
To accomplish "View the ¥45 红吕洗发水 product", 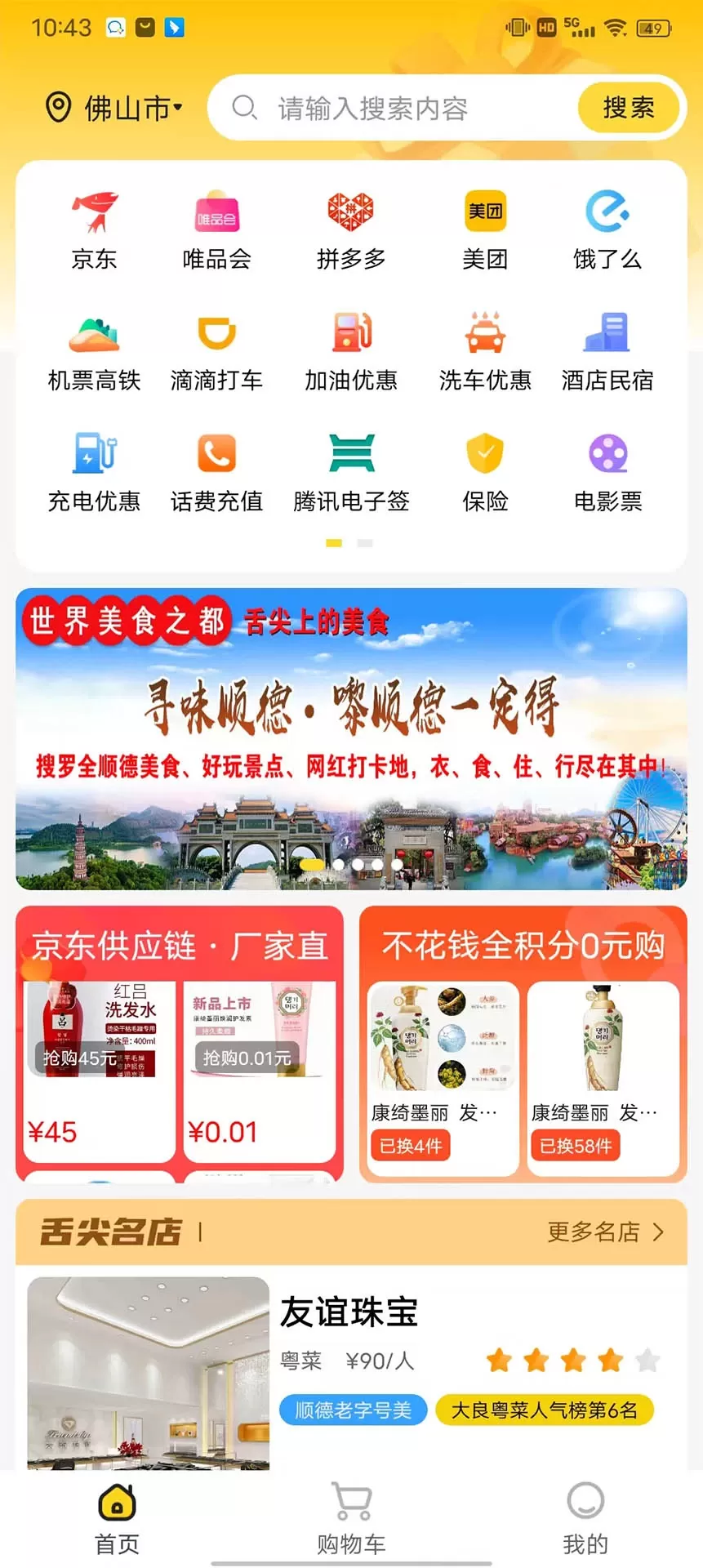I will 99,1070.
